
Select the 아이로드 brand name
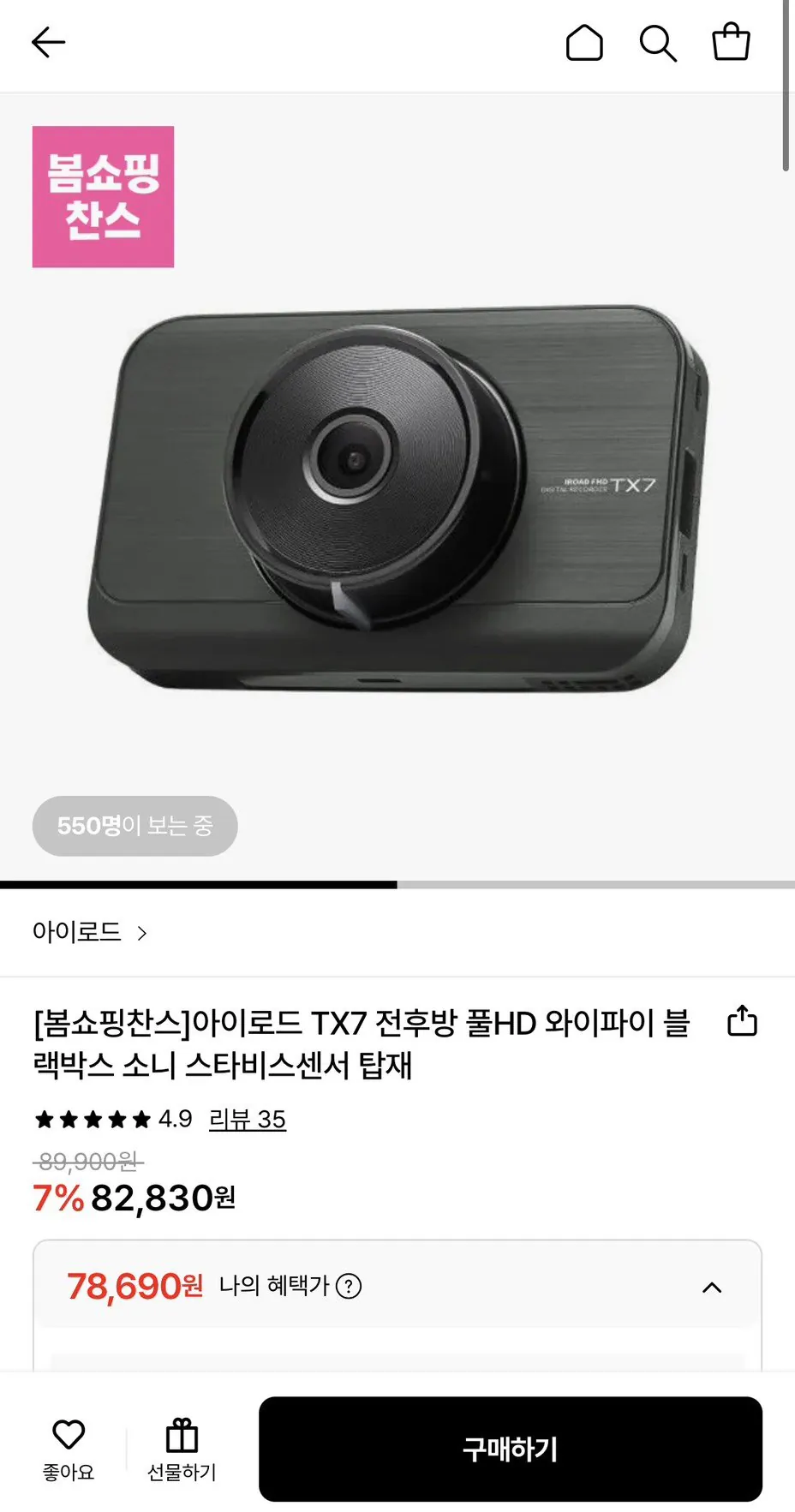coord(77,932)
